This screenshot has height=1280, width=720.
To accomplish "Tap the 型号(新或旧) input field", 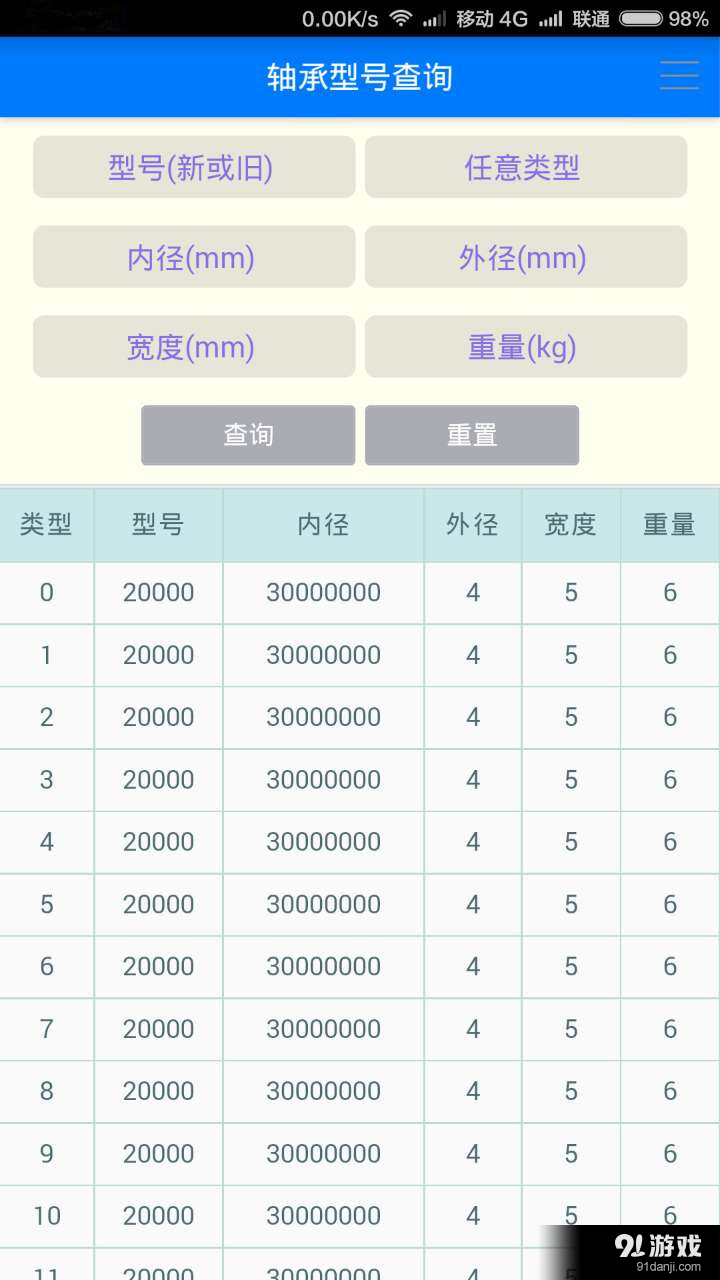I will (x=193, y=168).
